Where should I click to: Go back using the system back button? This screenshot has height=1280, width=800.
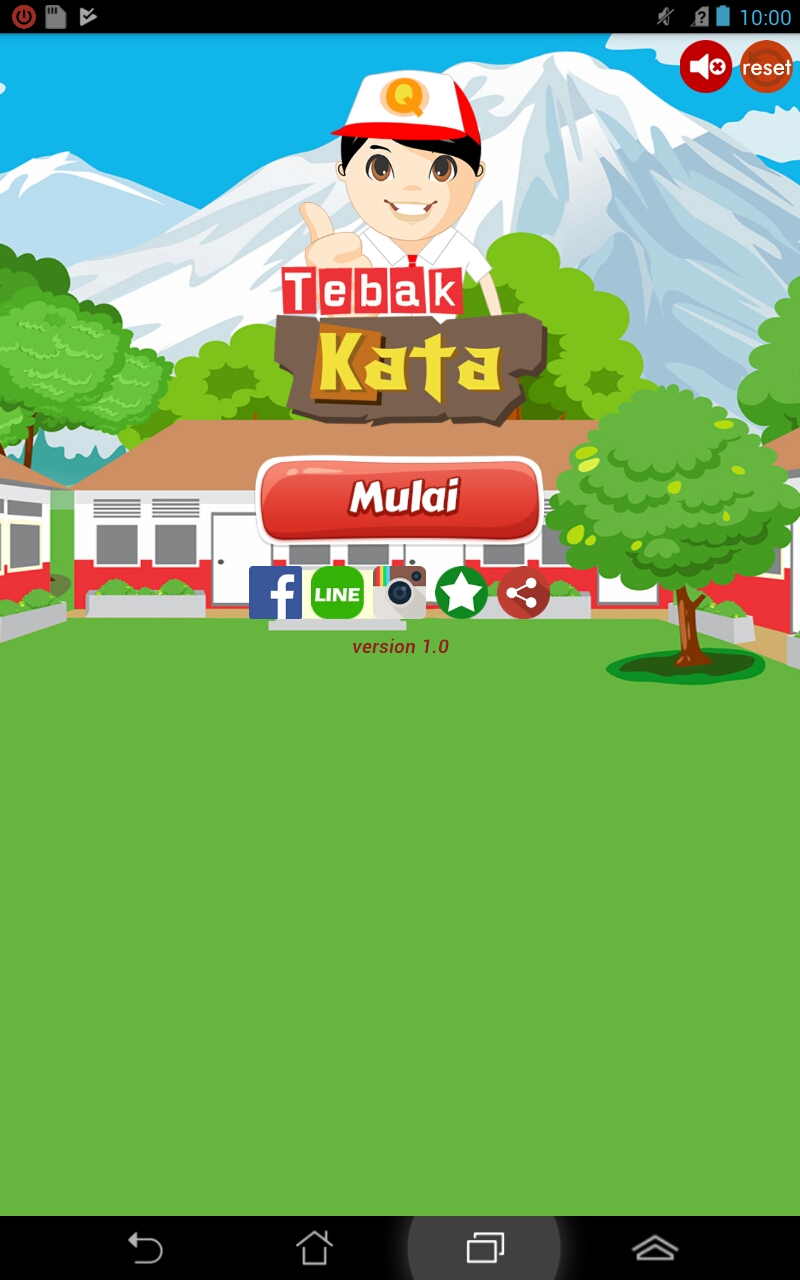pos(145,1247)
